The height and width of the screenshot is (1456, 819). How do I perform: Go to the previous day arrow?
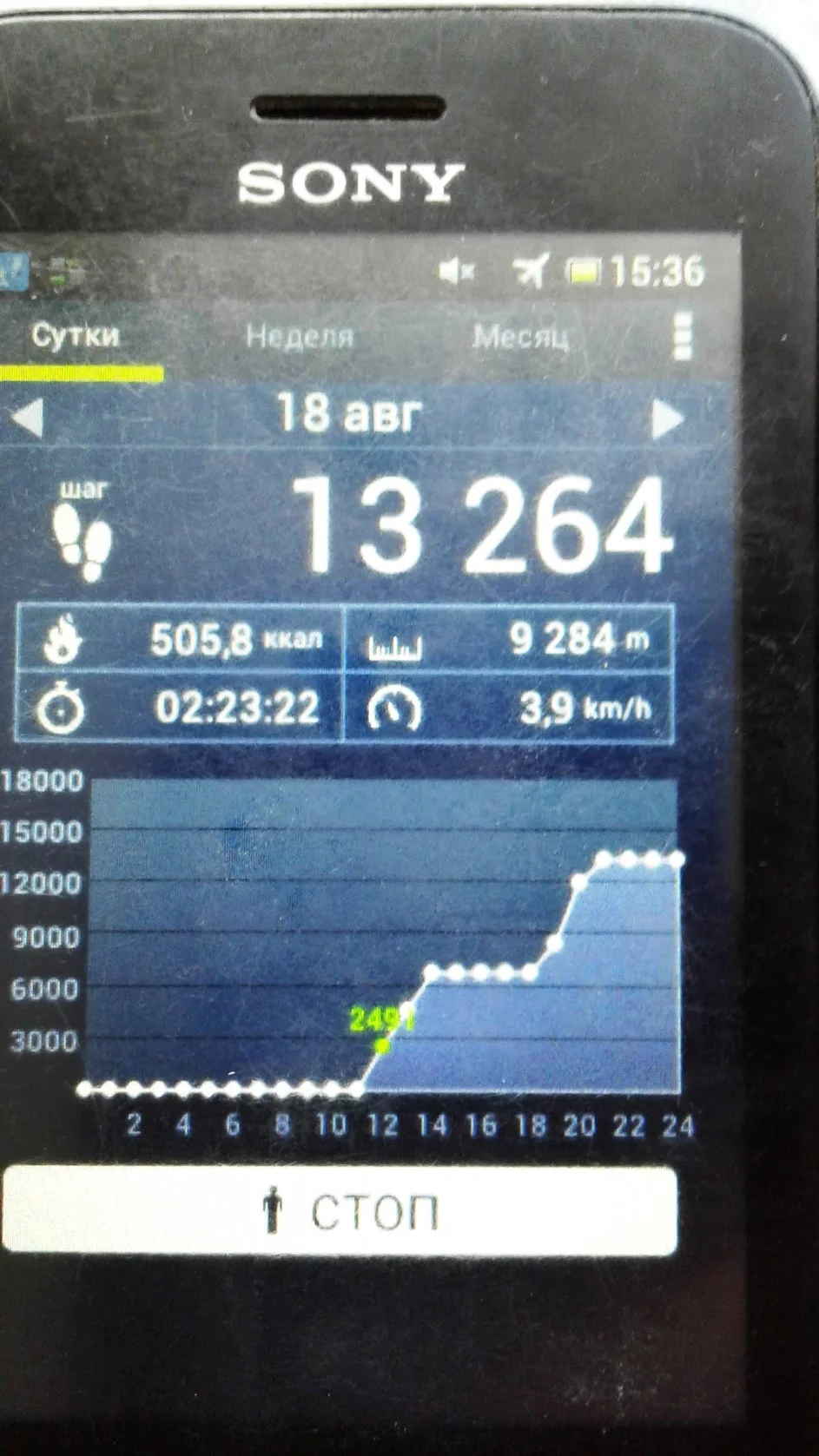pos(28,418)
